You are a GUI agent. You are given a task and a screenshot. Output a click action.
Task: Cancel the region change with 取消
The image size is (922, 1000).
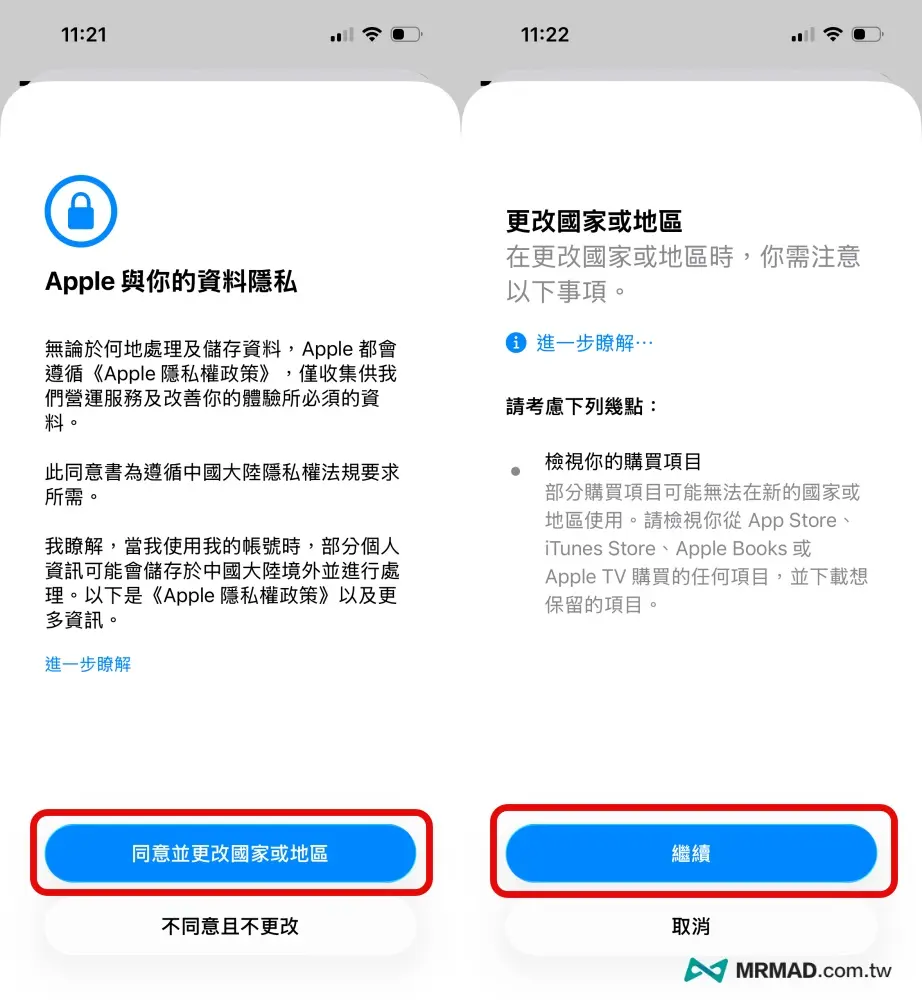pos(691,926)
